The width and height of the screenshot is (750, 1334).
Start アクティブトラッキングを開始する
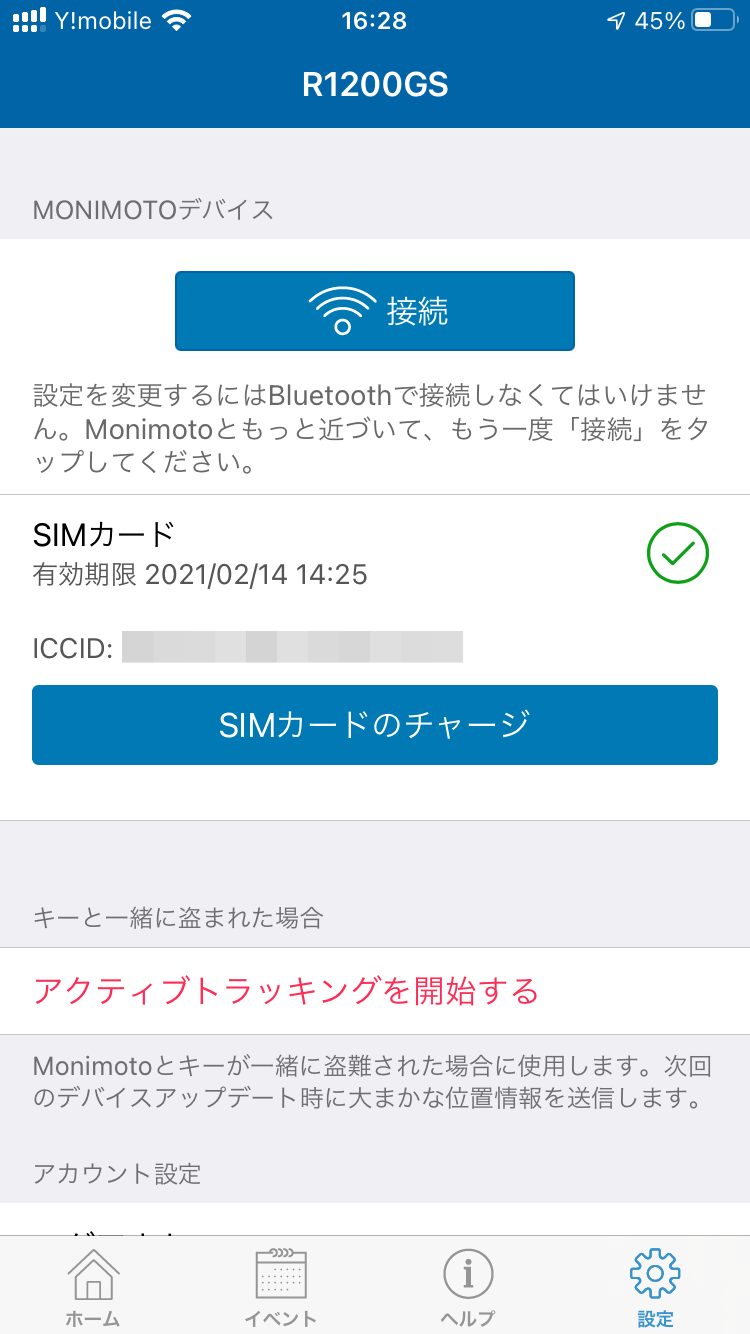(375, 991)
